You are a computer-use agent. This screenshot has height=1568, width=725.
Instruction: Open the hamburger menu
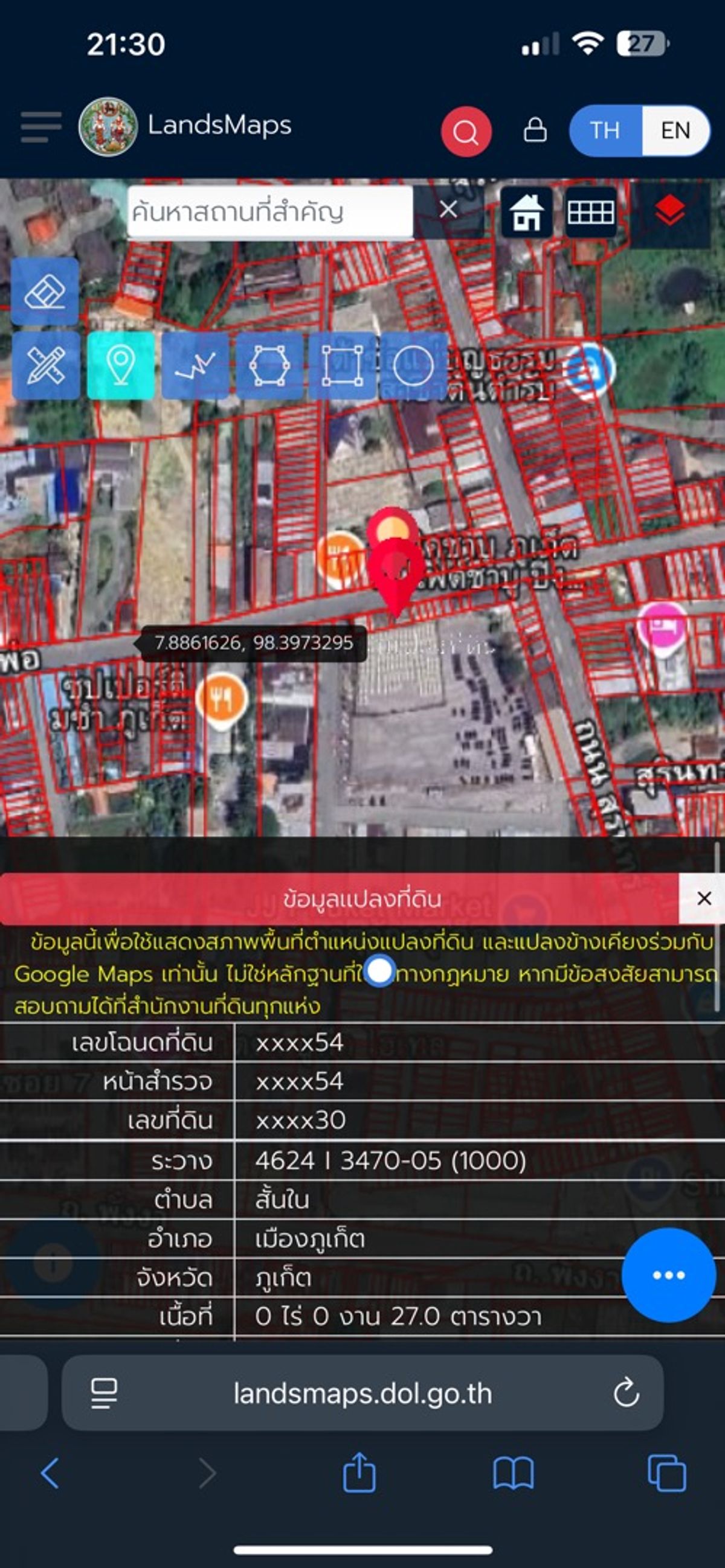[x=41, y=127]
